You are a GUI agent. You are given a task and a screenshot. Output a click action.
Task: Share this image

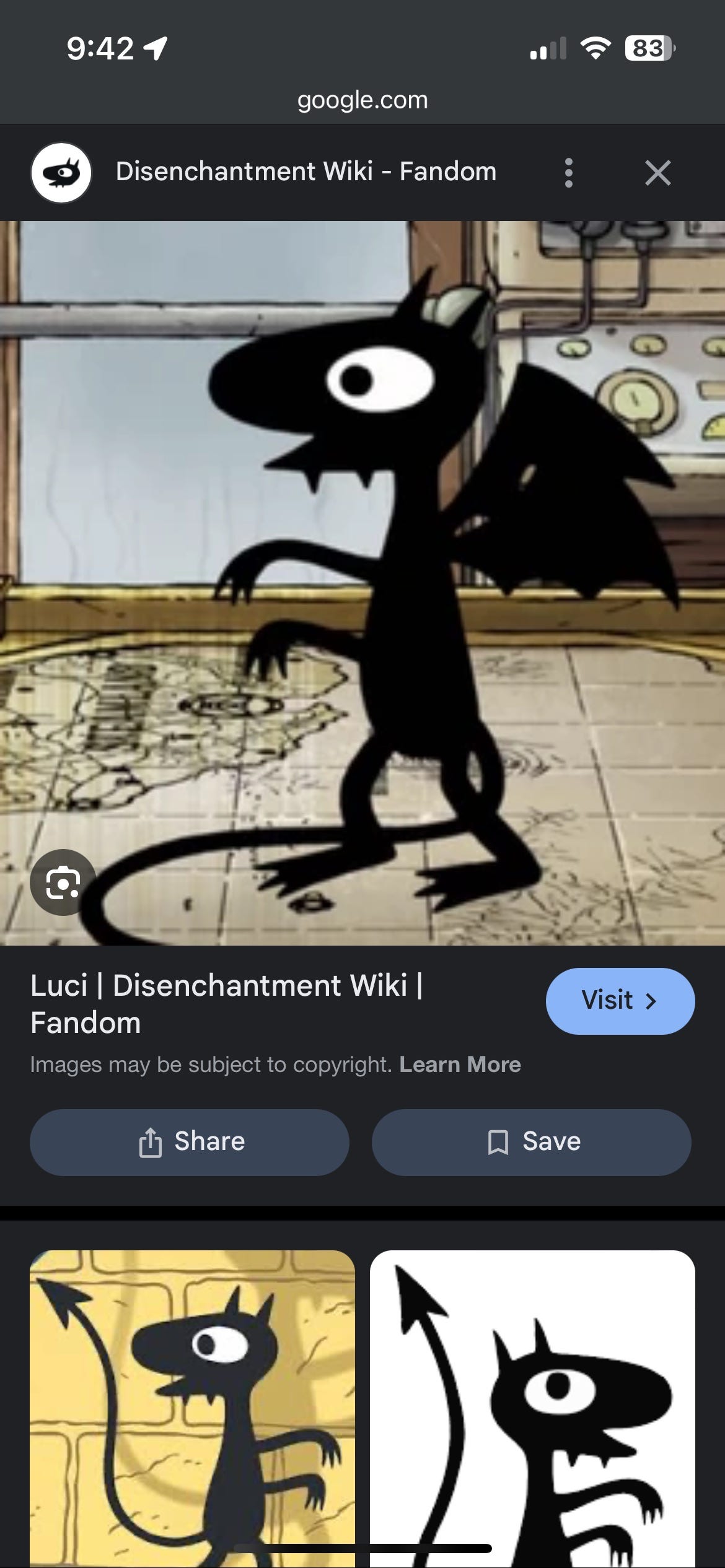(190, 1142)
